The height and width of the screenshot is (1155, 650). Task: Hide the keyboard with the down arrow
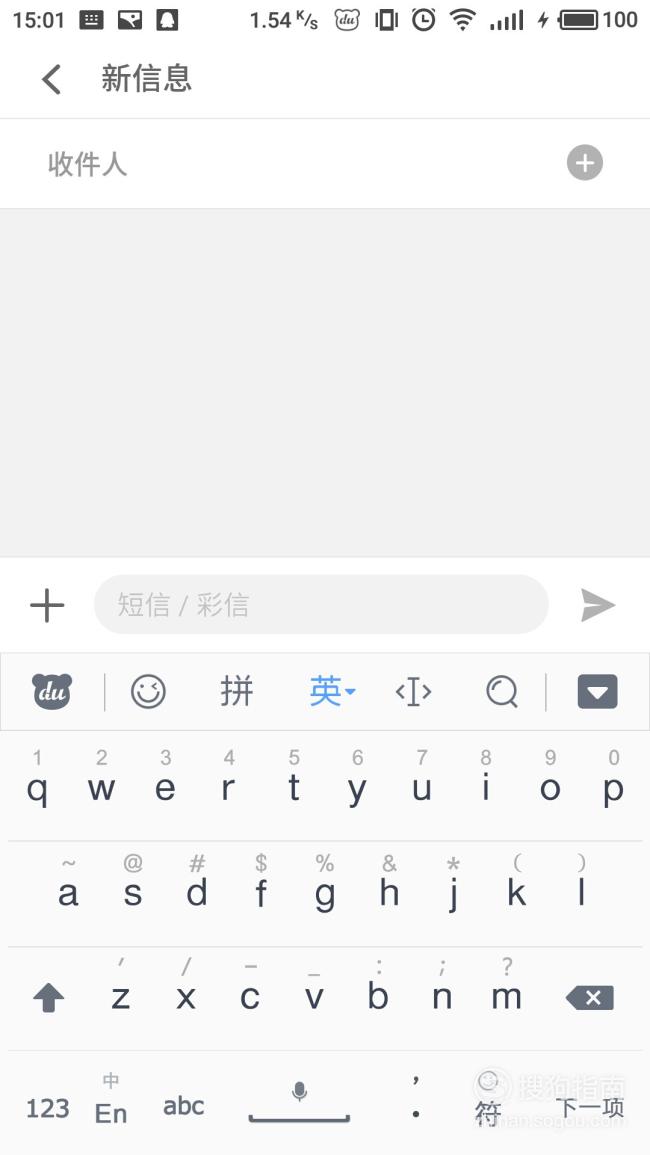point(597,692)
